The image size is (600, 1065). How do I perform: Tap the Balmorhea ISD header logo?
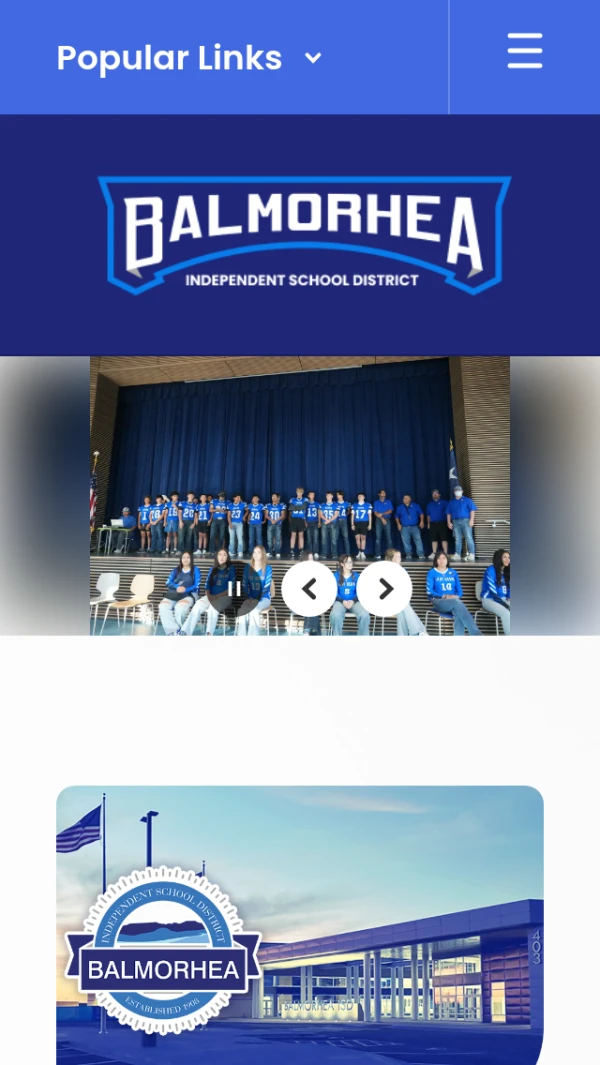(x=303, y=234)
